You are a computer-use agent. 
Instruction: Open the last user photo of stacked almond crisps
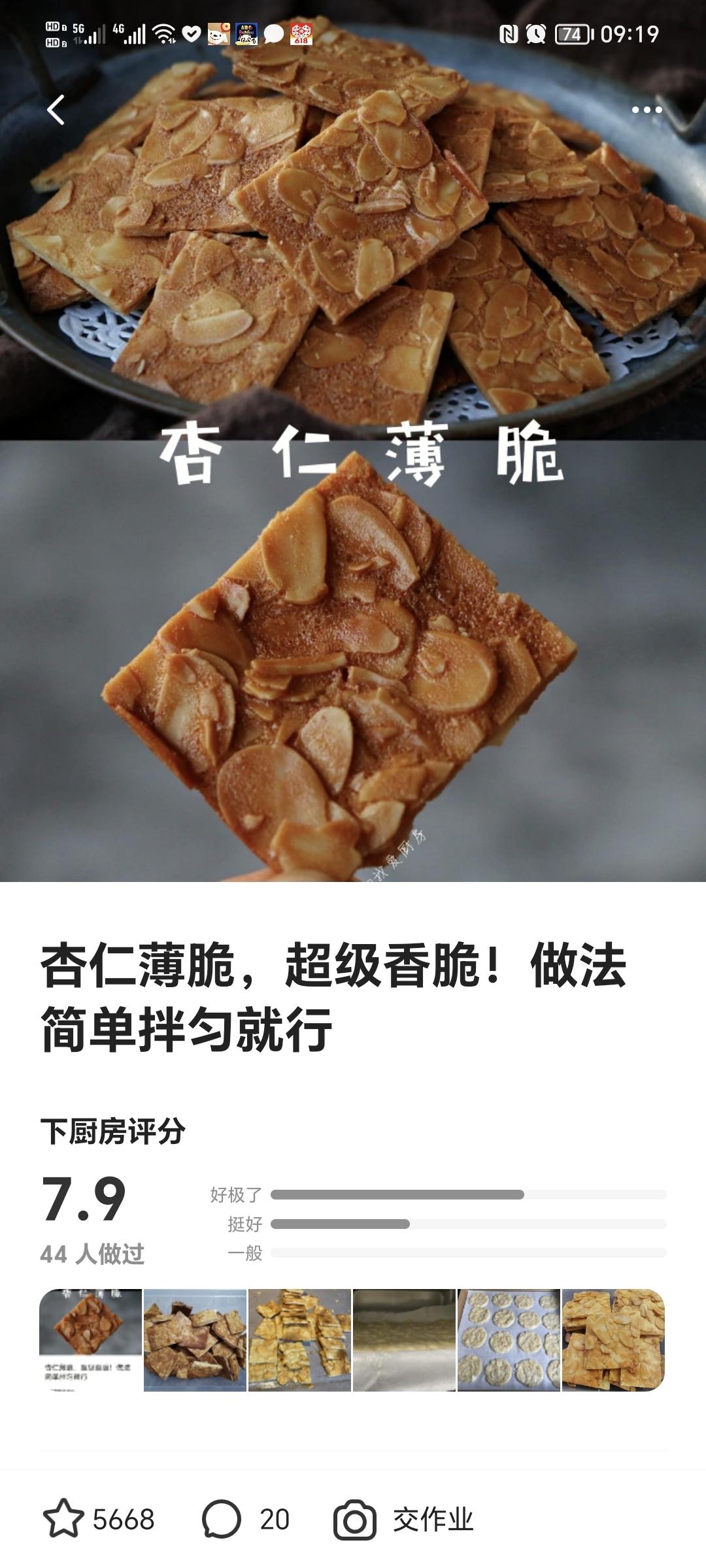pyautogui.click(x=613, y=1339)
